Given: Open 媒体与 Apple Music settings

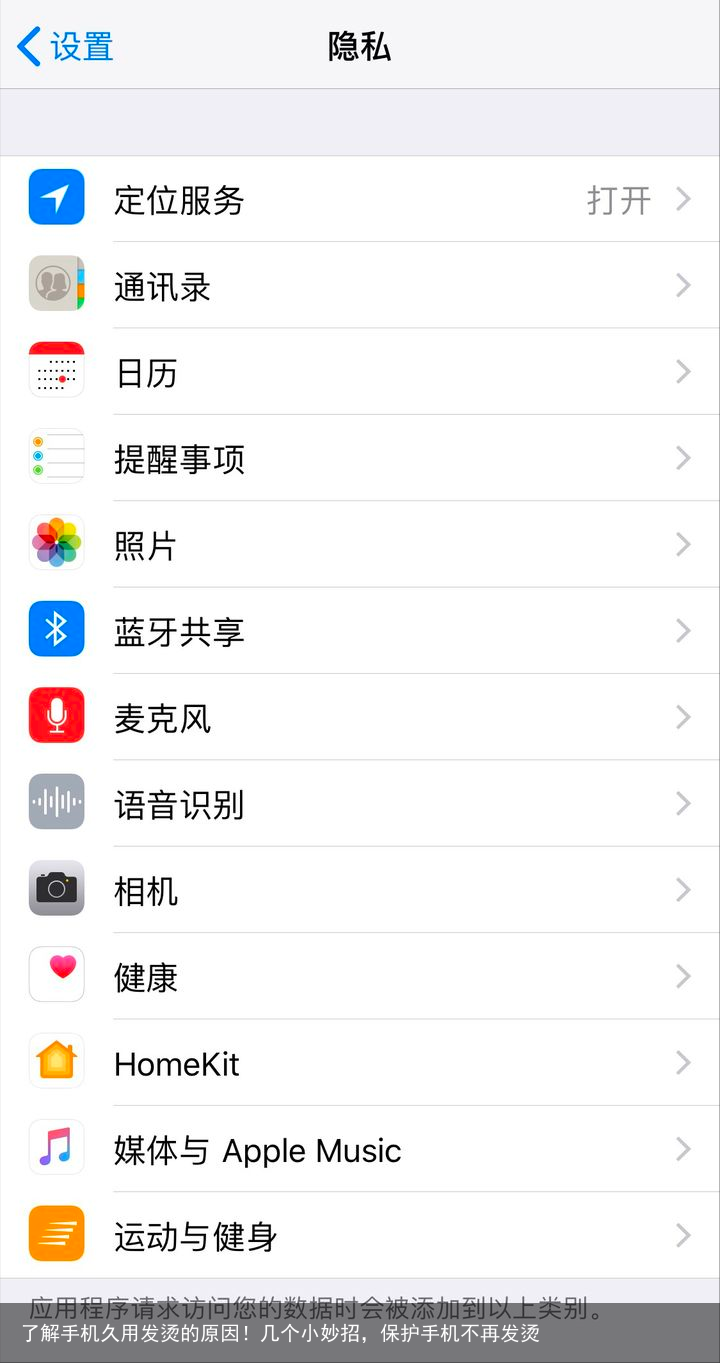Looking at the screenshot, I should pos(360,1148).
